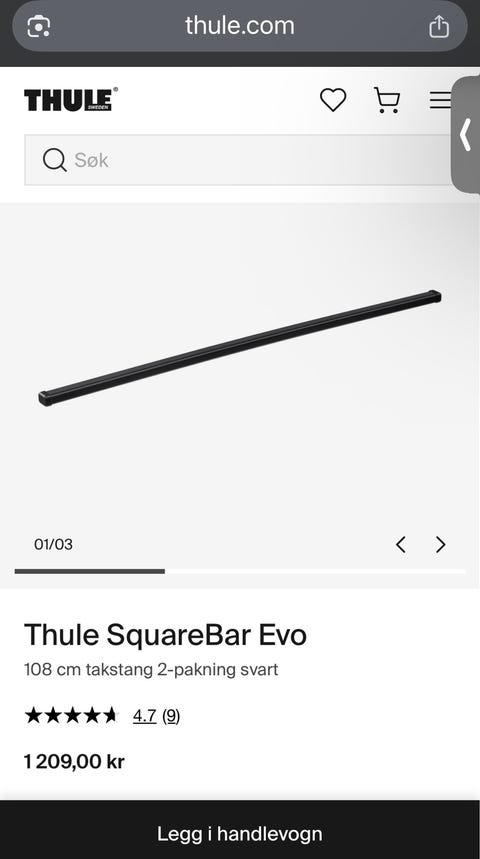The width and height of the screenshot is (480, 859).
Task: Tap the thule.com address bar
Action: (x=240, y=26)
